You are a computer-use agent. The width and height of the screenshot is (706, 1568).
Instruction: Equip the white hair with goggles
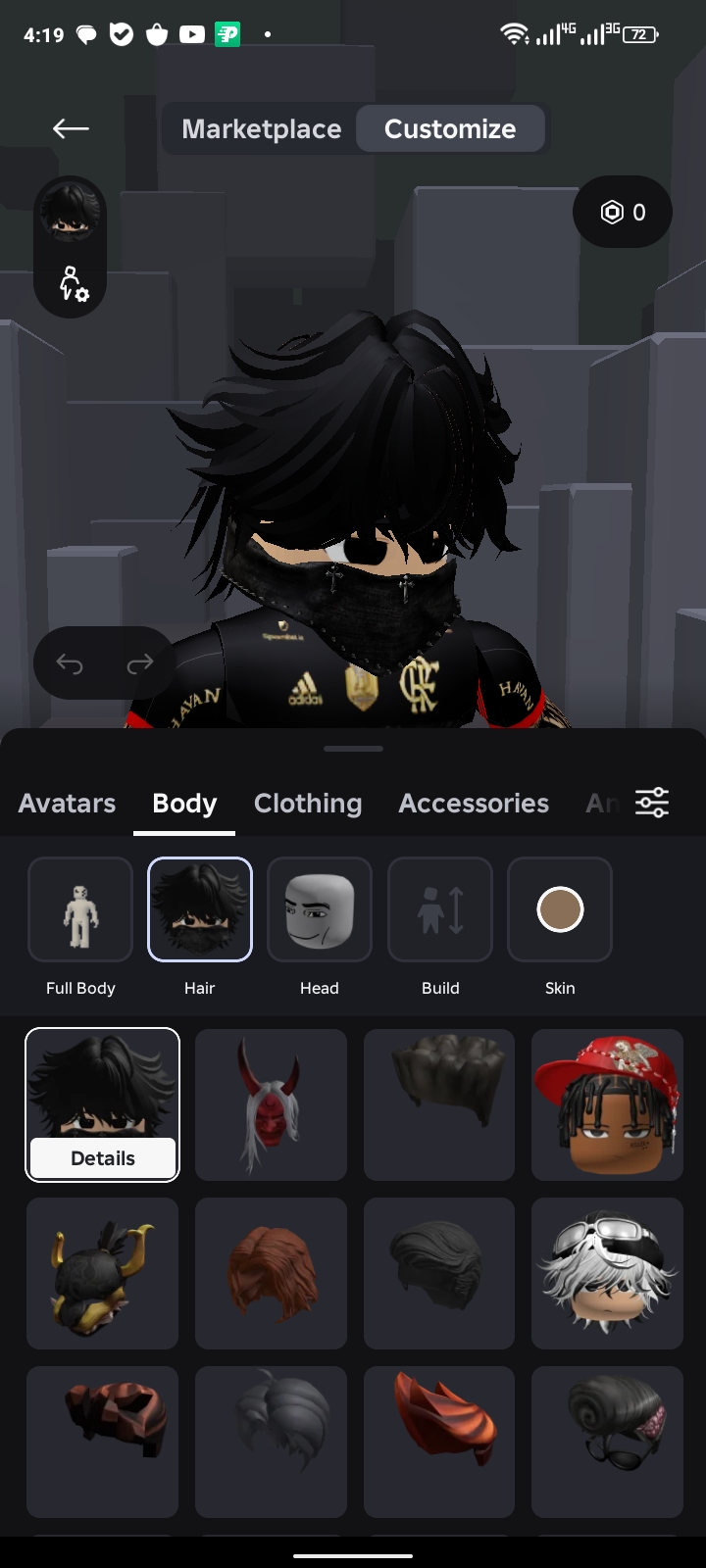(x=607, y=1273)
